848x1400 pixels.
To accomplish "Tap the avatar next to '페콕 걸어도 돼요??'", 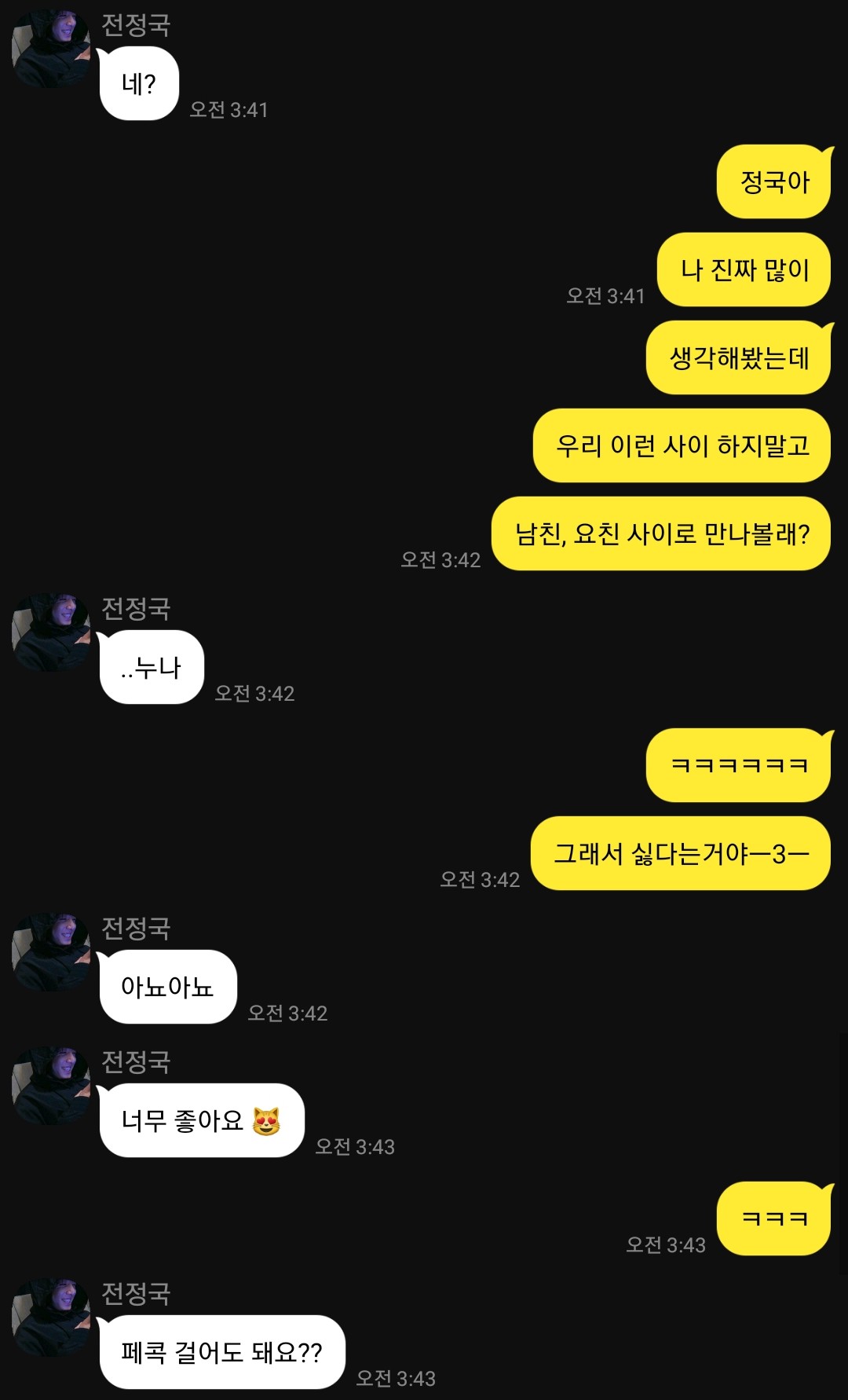I will (51, 1317).
